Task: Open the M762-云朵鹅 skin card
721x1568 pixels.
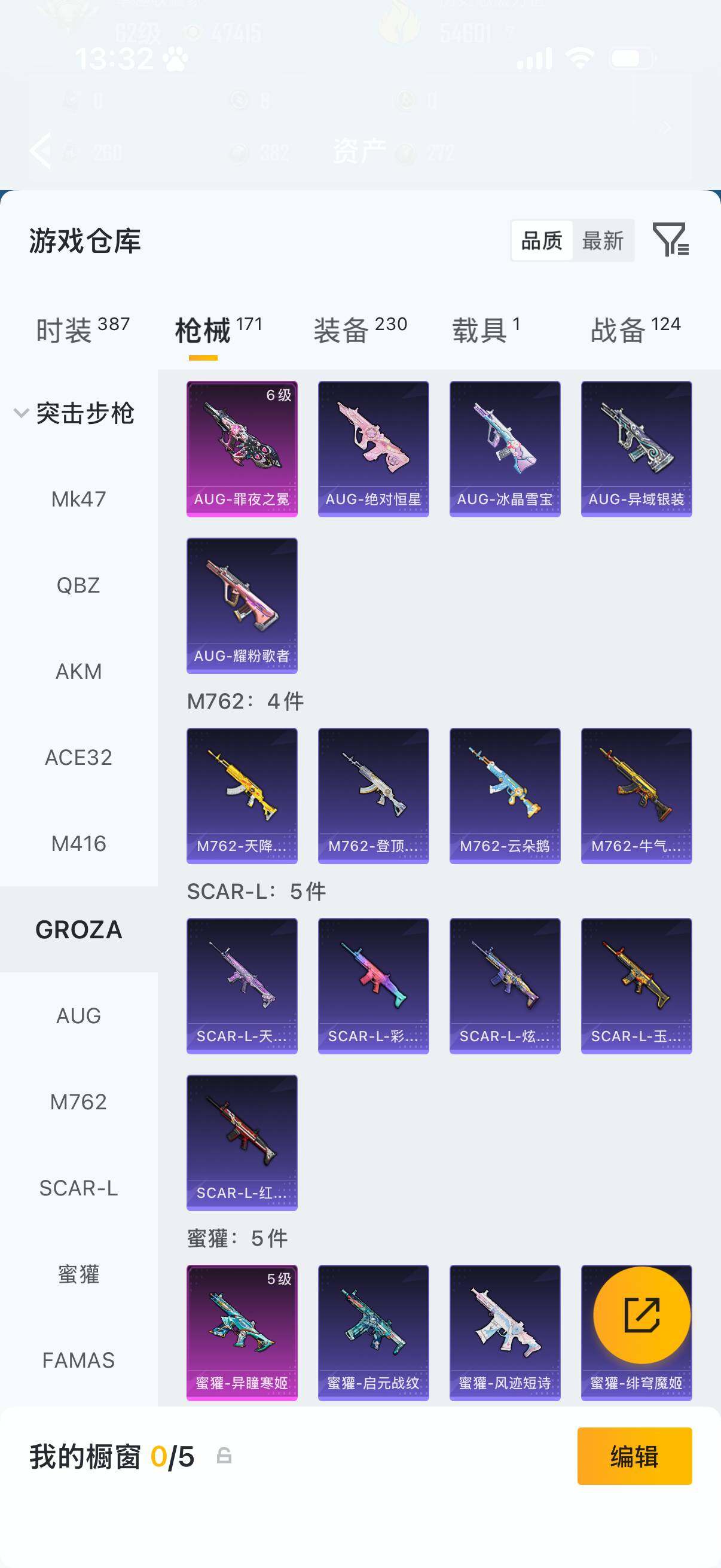Action: pyautogui.click(x=505, y=795)
